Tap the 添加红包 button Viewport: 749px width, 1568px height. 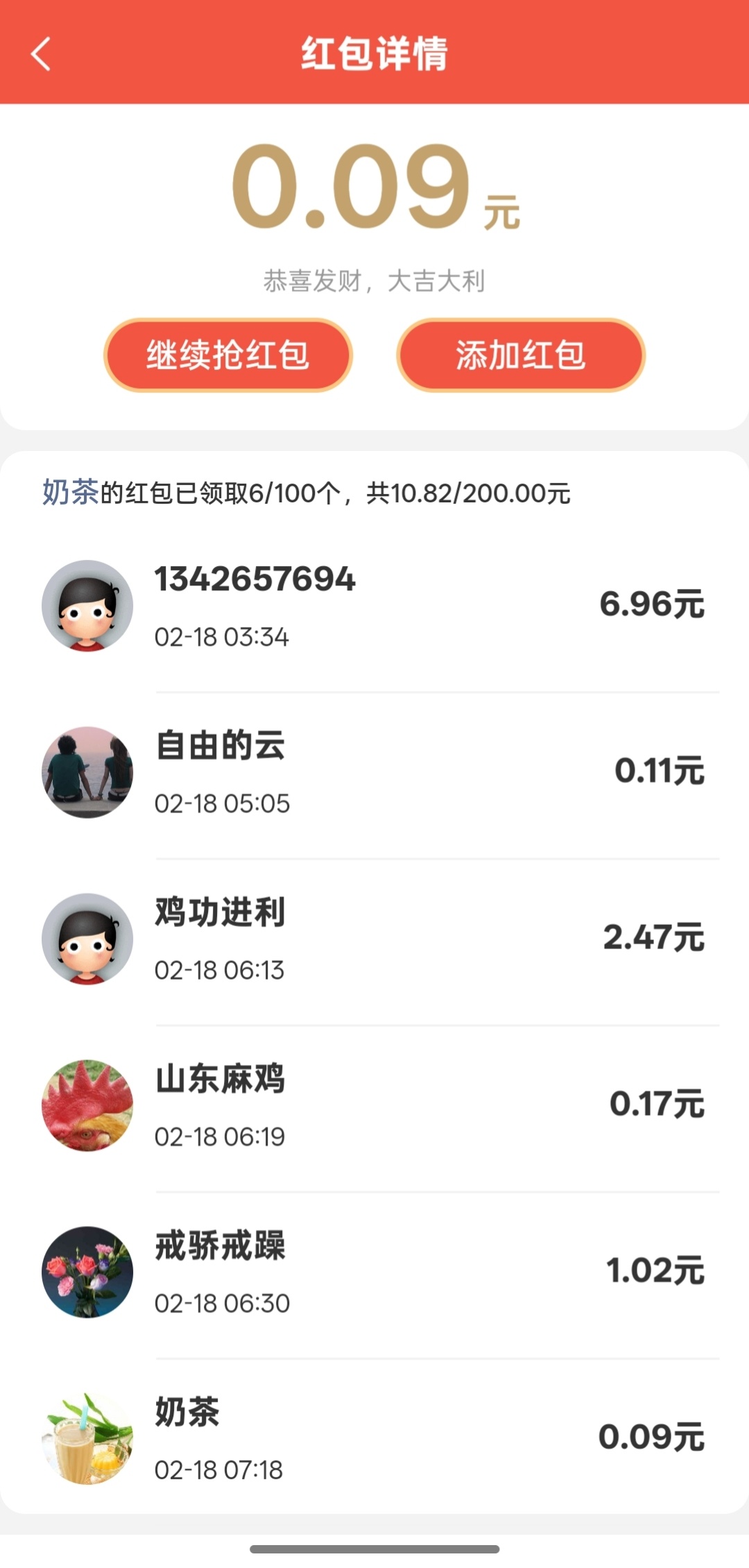coord(521,355)
